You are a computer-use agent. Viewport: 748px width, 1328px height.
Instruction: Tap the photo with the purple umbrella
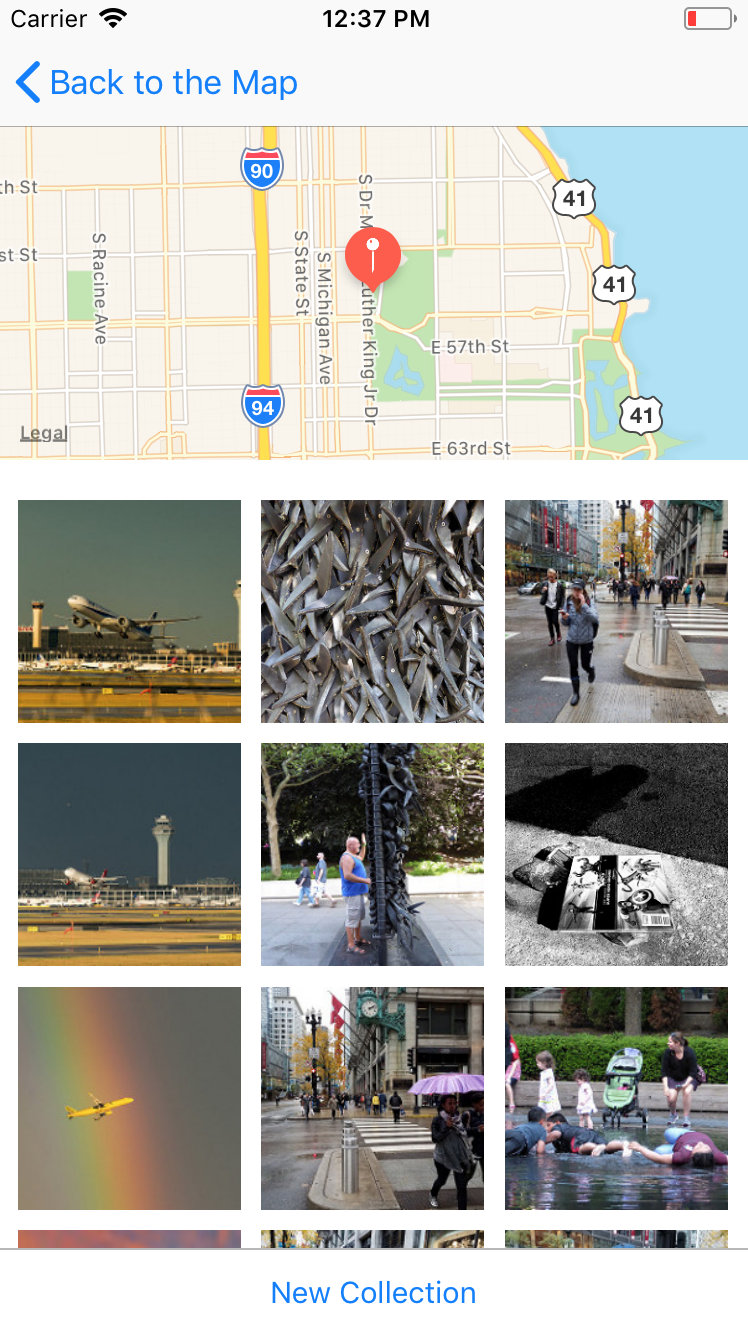[372, 1098]
